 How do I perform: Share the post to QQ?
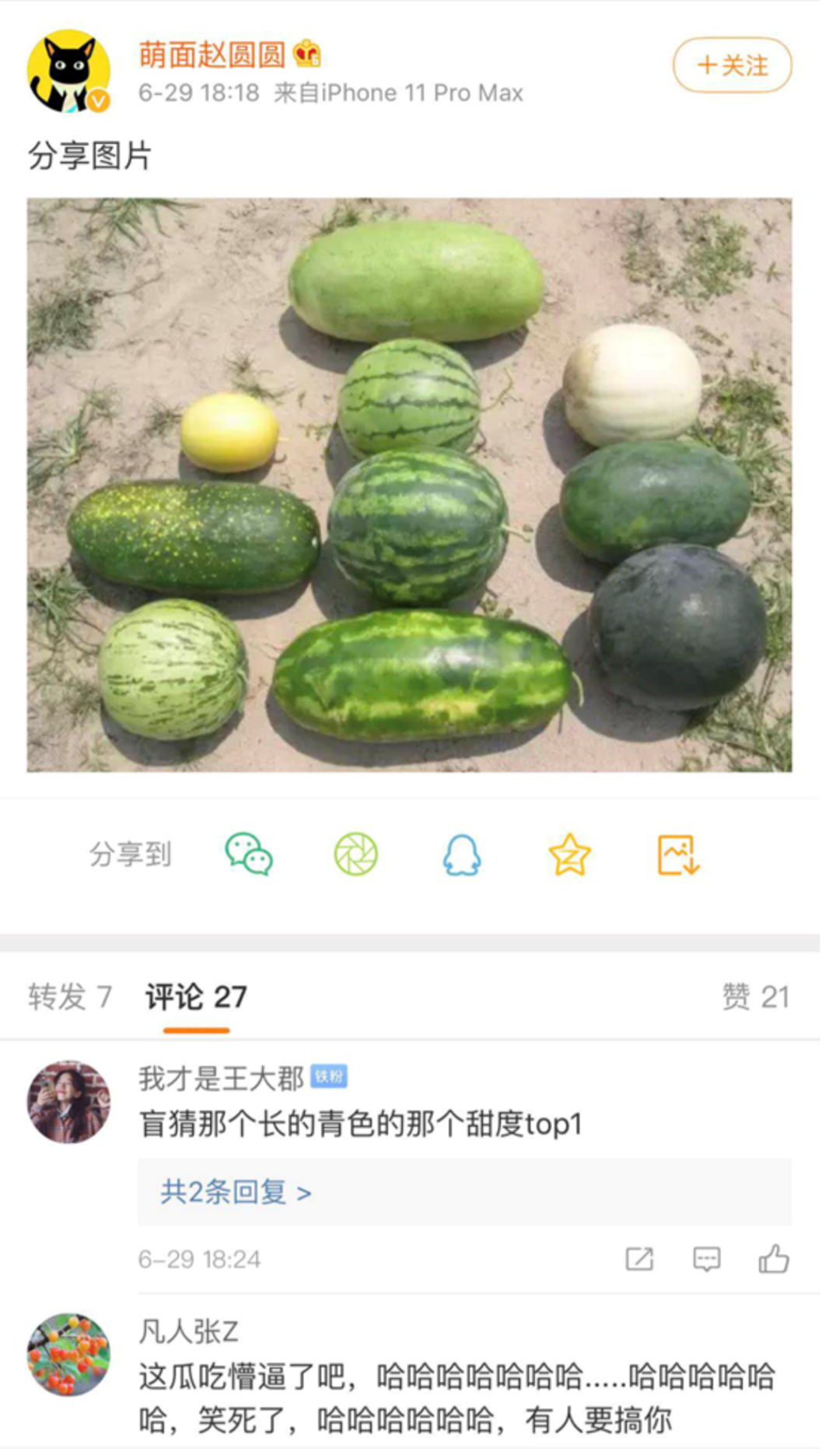tap(462, 854)
